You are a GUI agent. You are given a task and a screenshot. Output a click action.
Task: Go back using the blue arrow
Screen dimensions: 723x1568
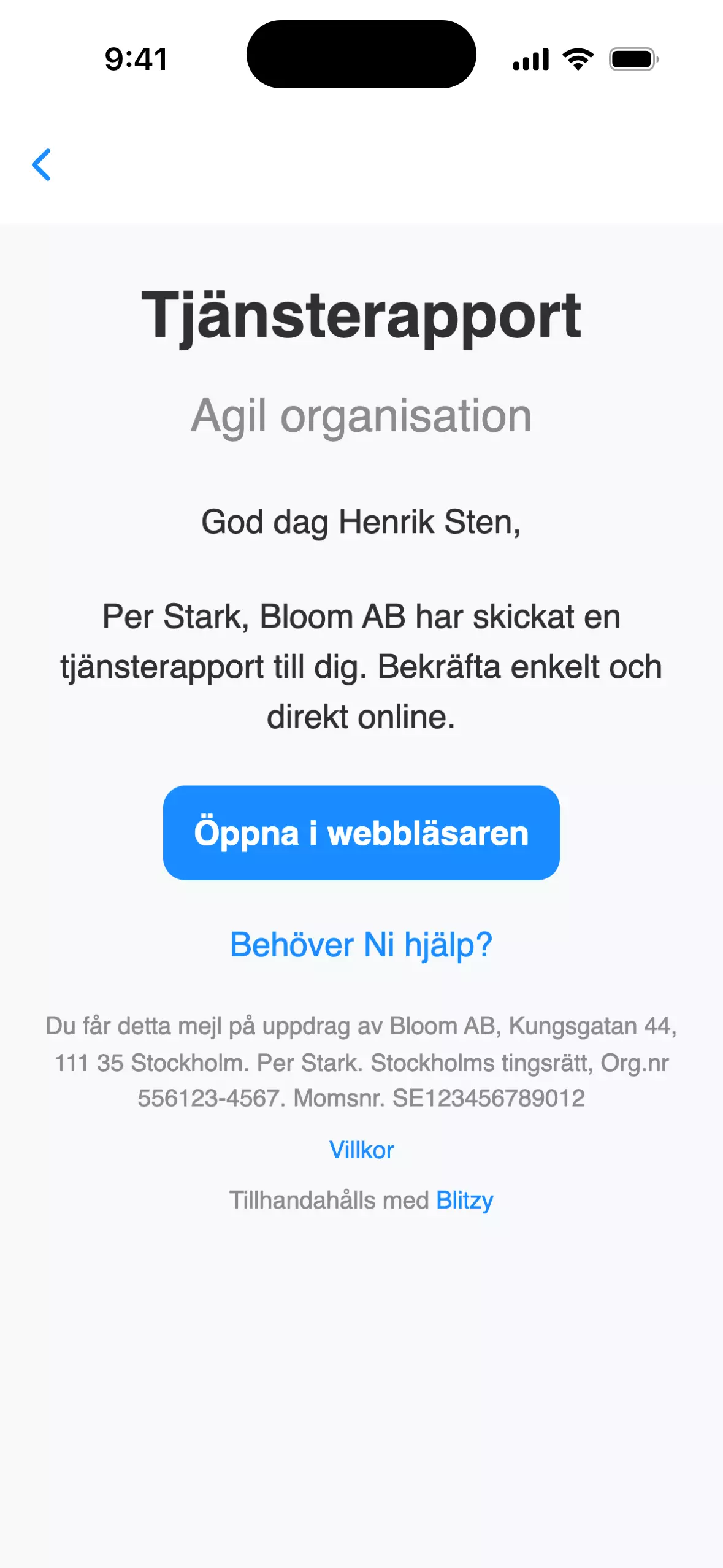click(41, 165)
